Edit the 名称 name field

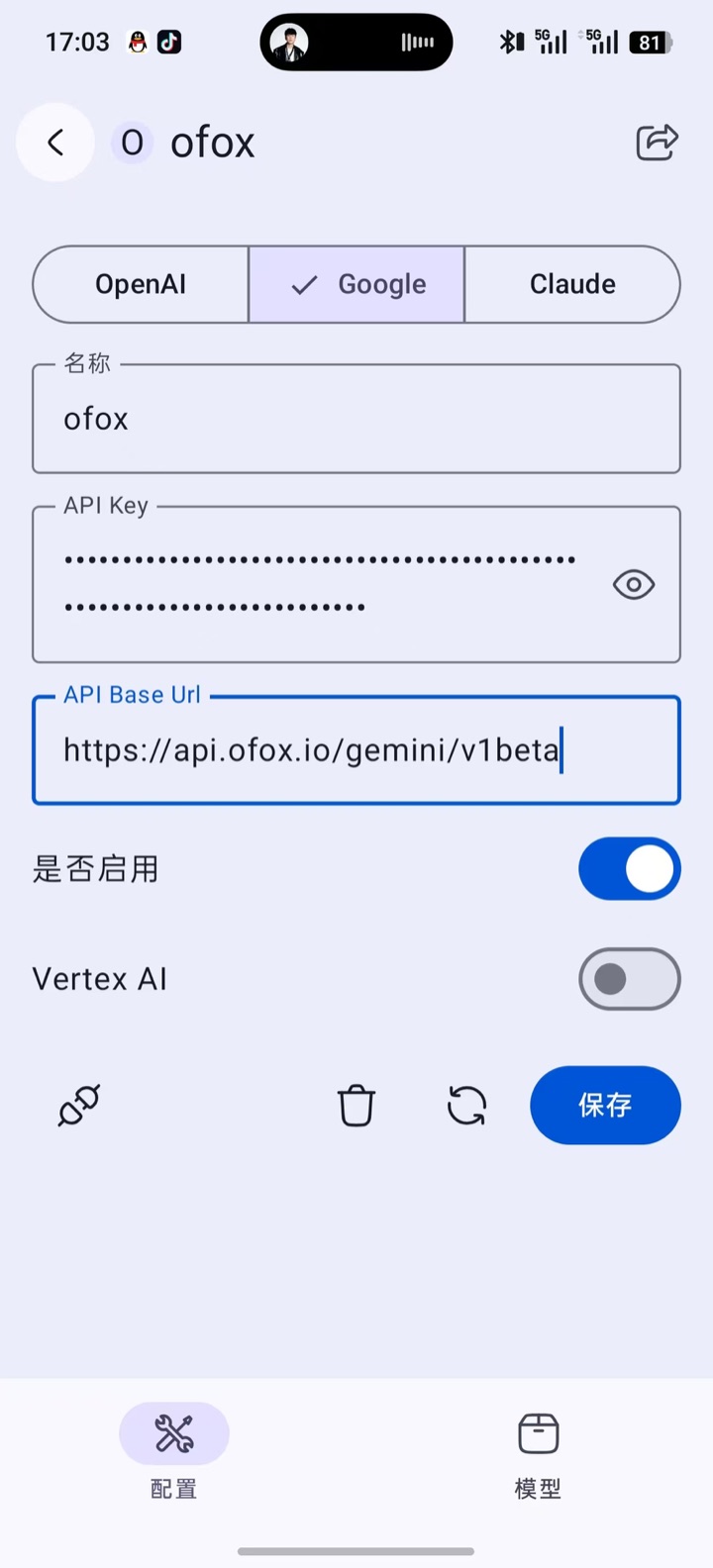[356, 419]
